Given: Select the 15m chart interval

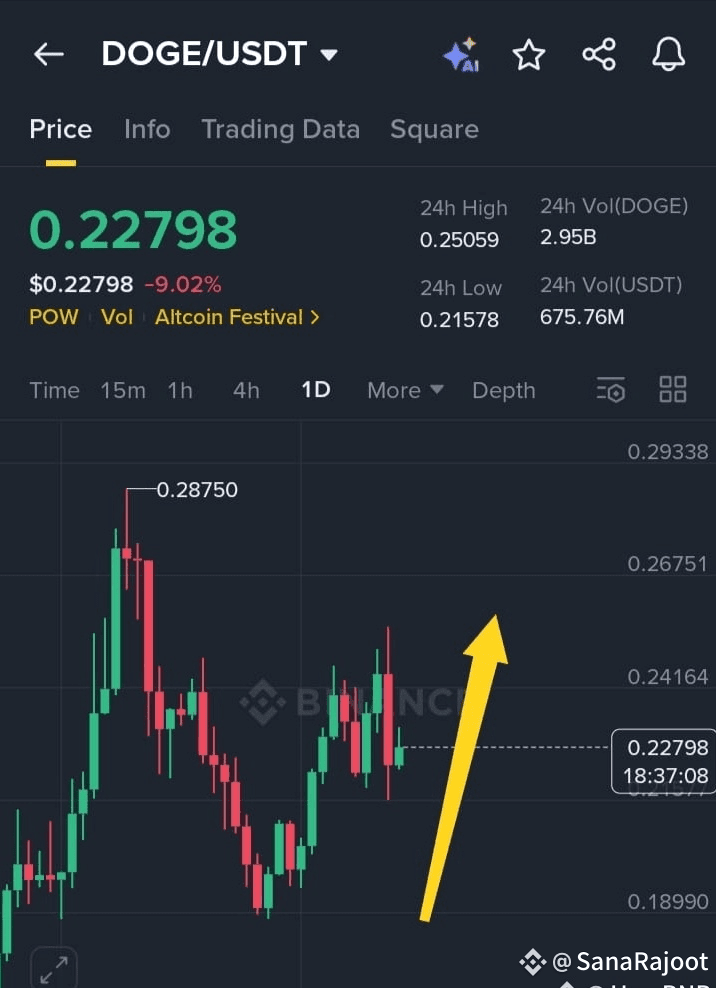Looking at the screenshot, I should pos(122,390).
